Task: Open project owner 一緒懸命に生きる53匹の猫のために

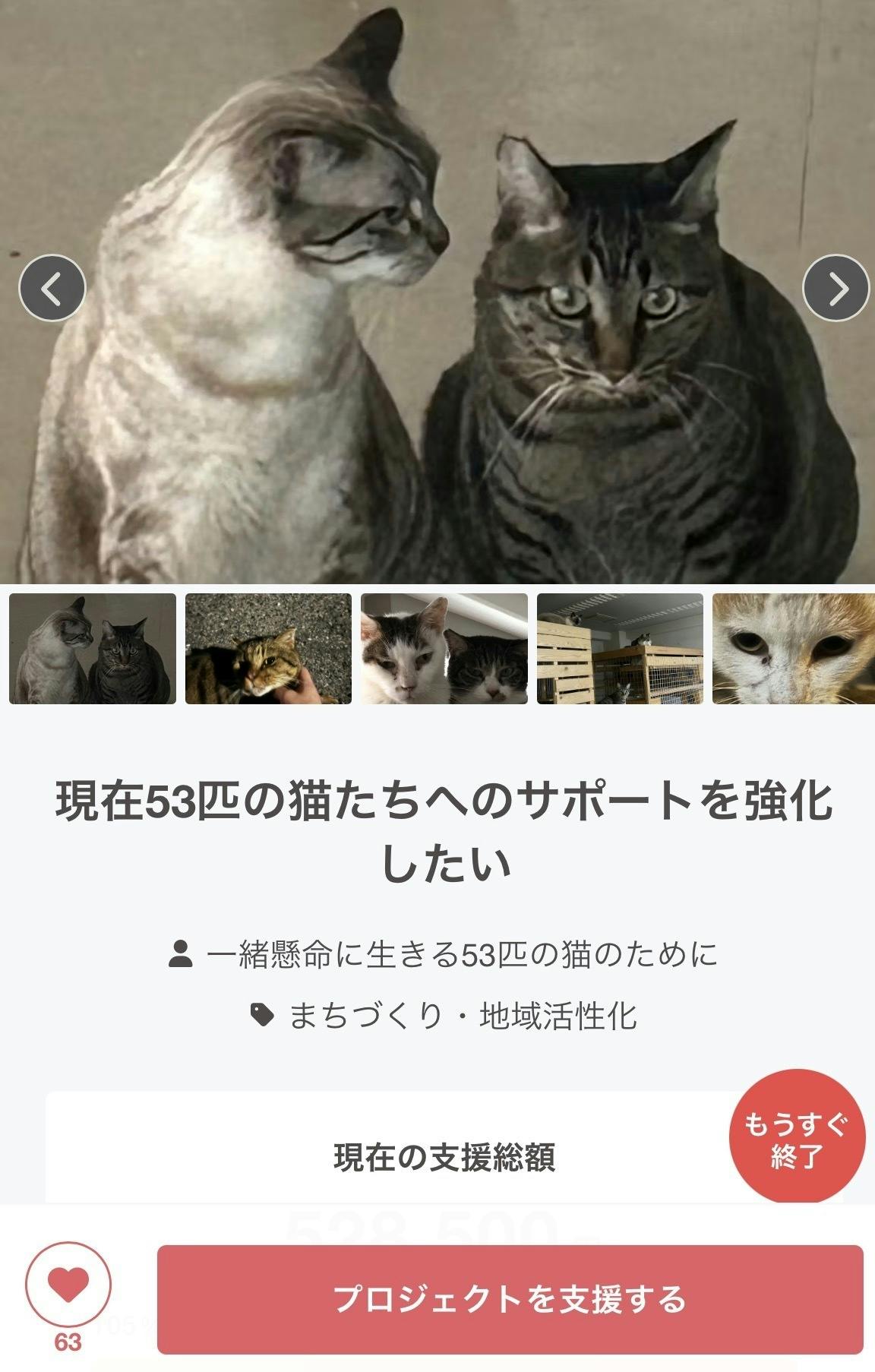Action: click(461, 954)
